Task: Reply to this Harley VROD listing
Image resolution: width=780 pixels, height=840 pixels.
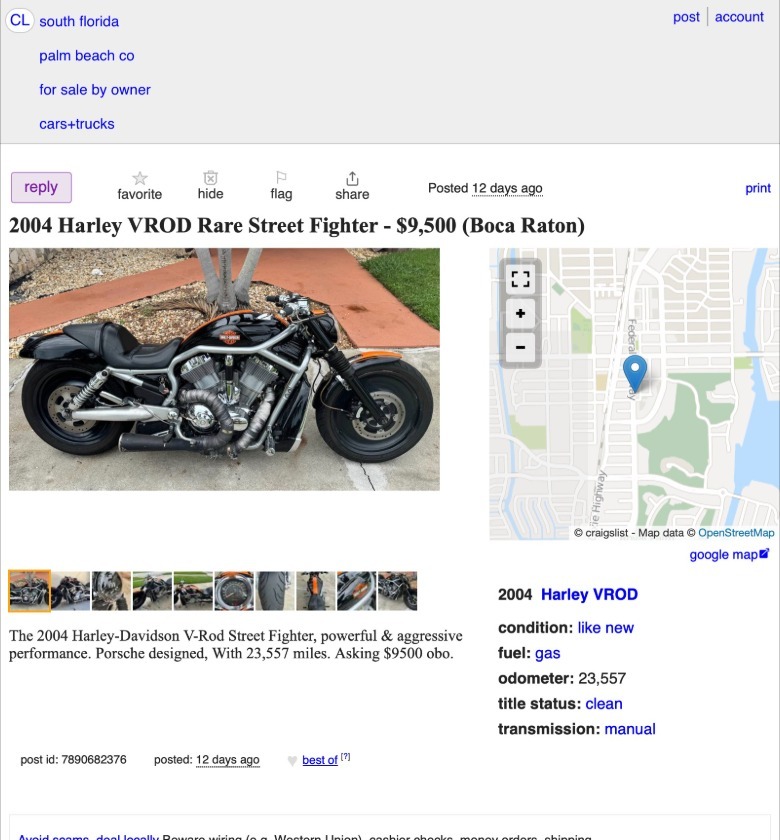Action: tap(41, 187)
